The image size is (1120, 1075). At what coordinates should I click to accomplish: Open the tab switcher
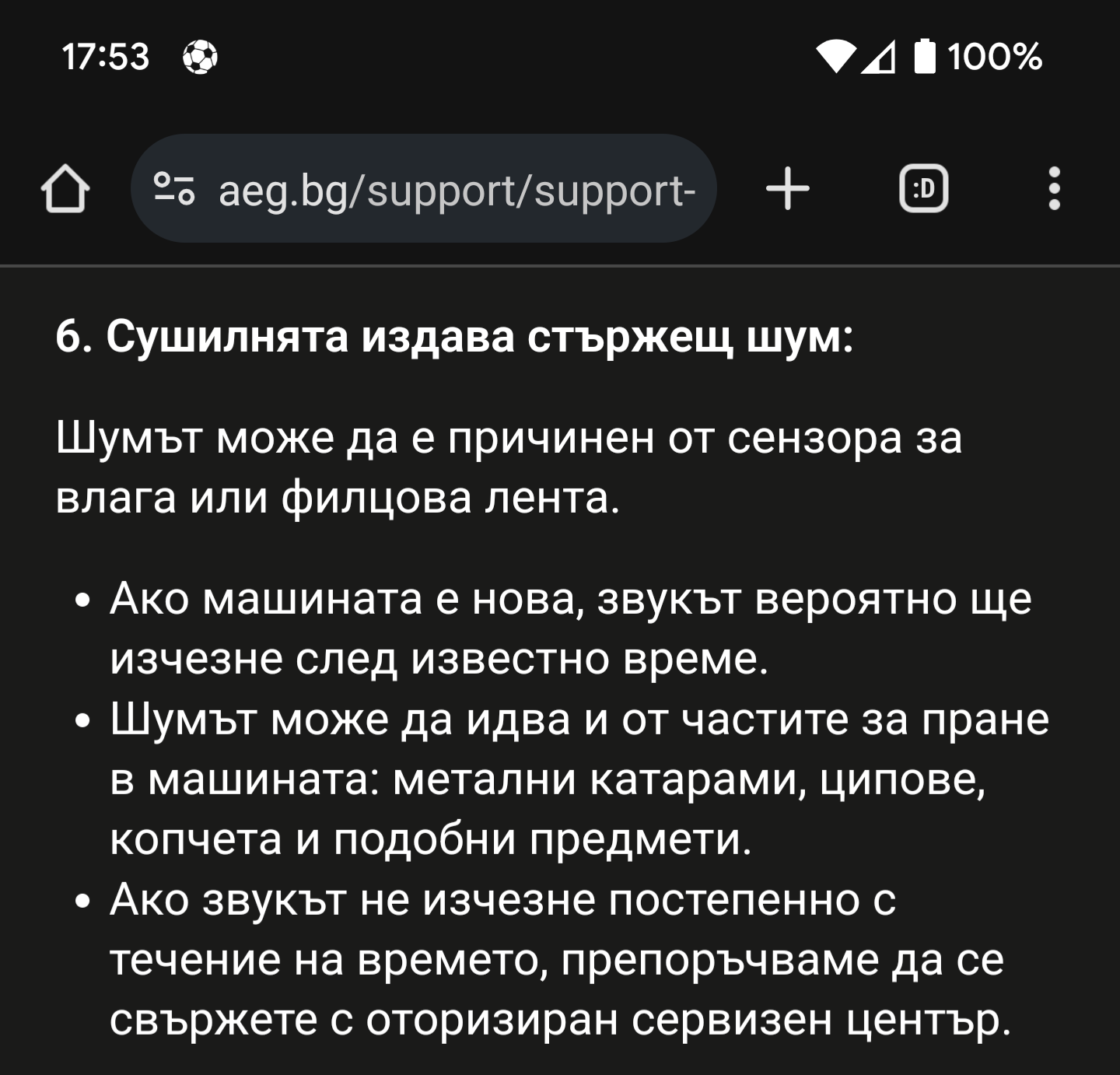coord(923,189)
